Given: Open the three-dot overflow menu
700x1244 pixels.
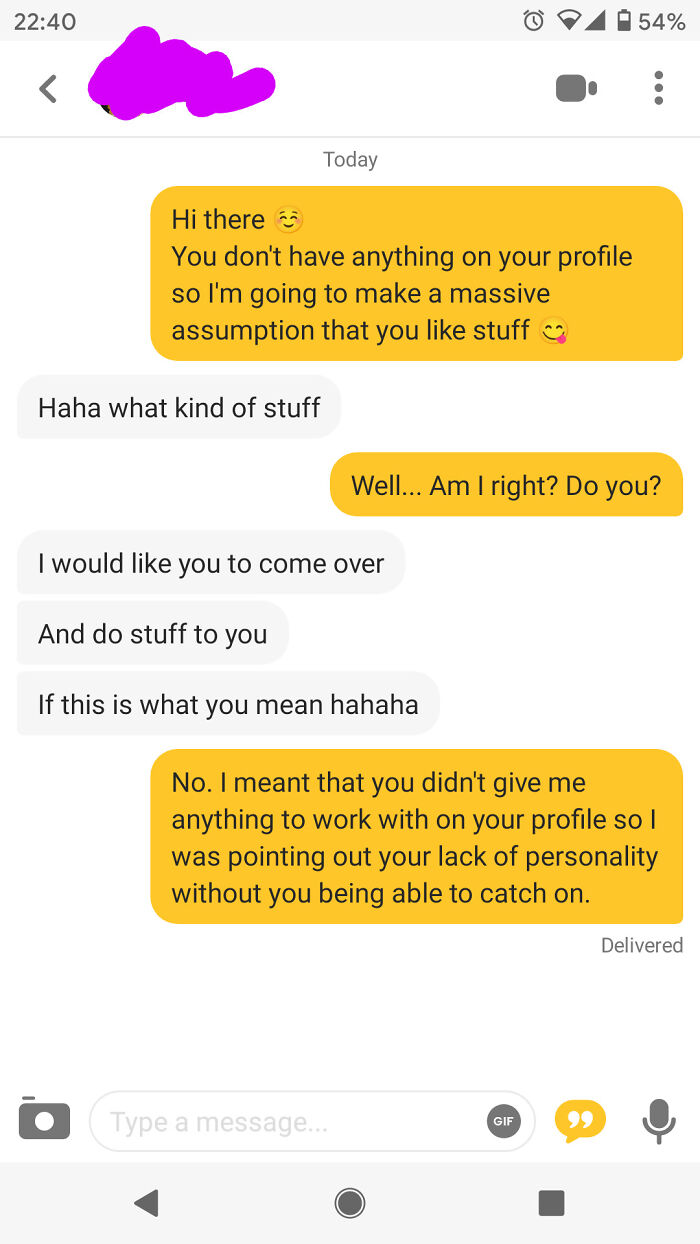Looking at the screenshot, I should (658, 88).
